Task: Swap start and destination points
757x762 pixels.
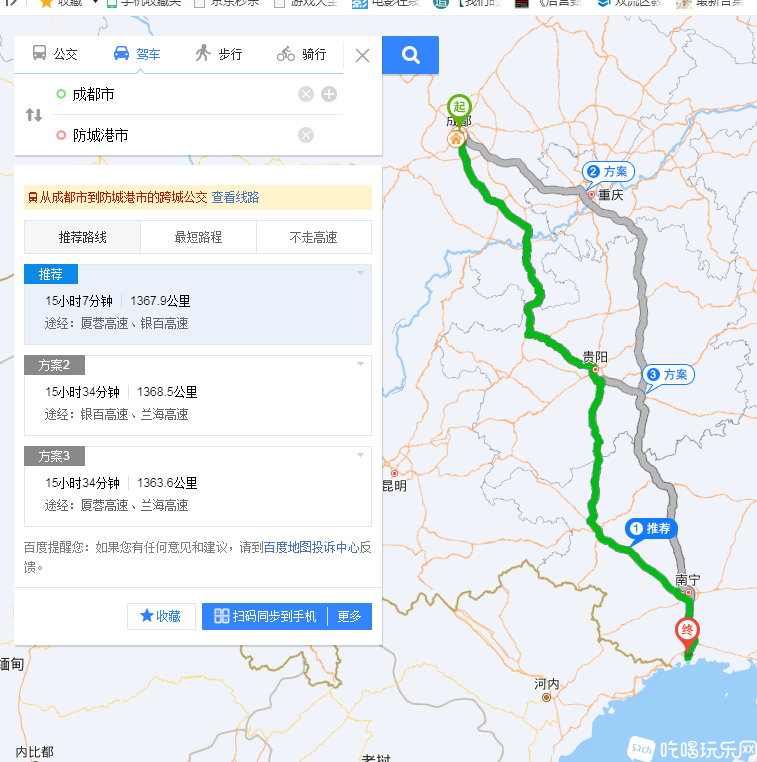Action: point(34,115)
